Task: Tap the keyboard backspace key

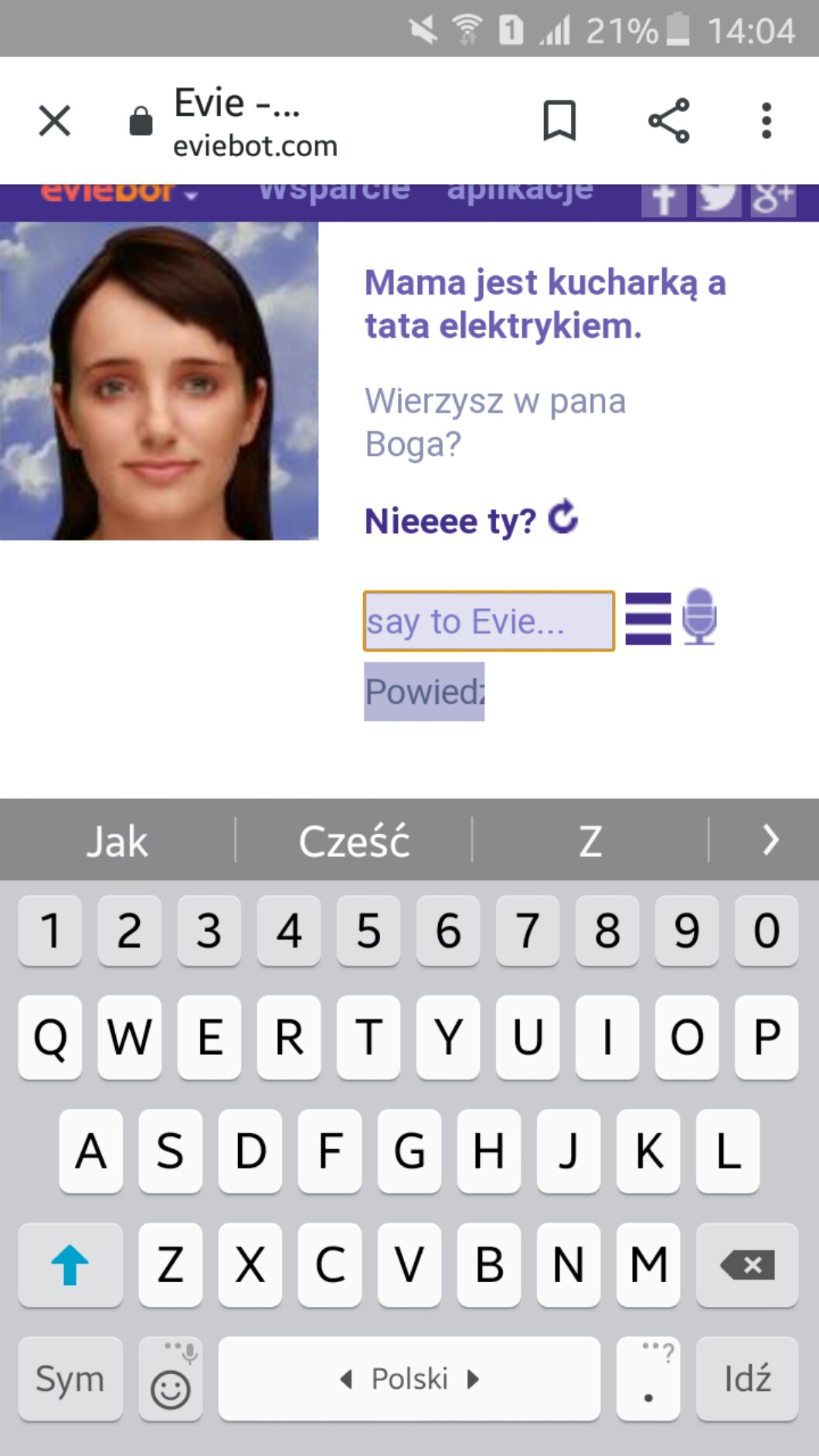Action: coord(746,1264)
